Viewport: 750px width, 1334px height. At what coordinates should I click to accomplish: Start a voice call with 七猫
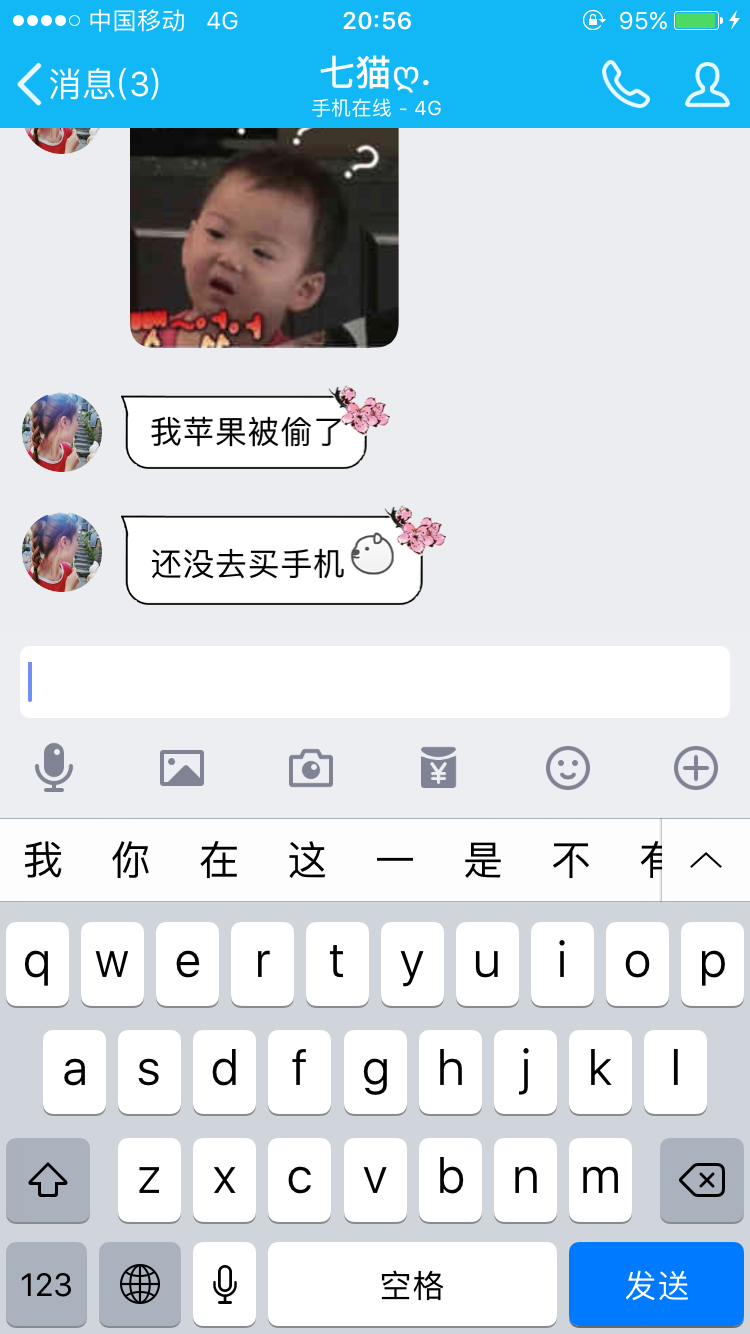626,84
